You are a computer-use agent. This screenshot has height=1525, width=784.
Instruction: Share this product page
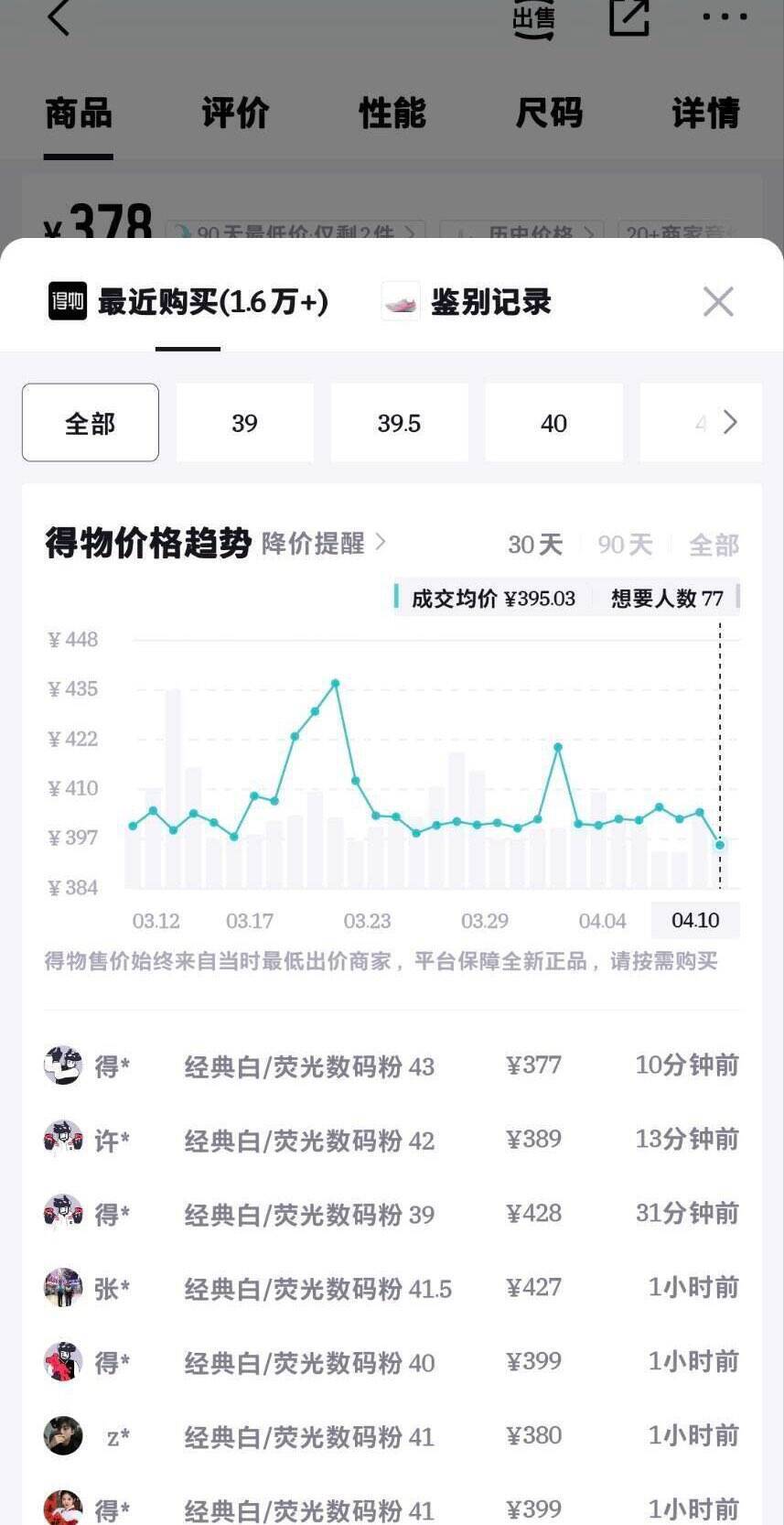(629, 16)
